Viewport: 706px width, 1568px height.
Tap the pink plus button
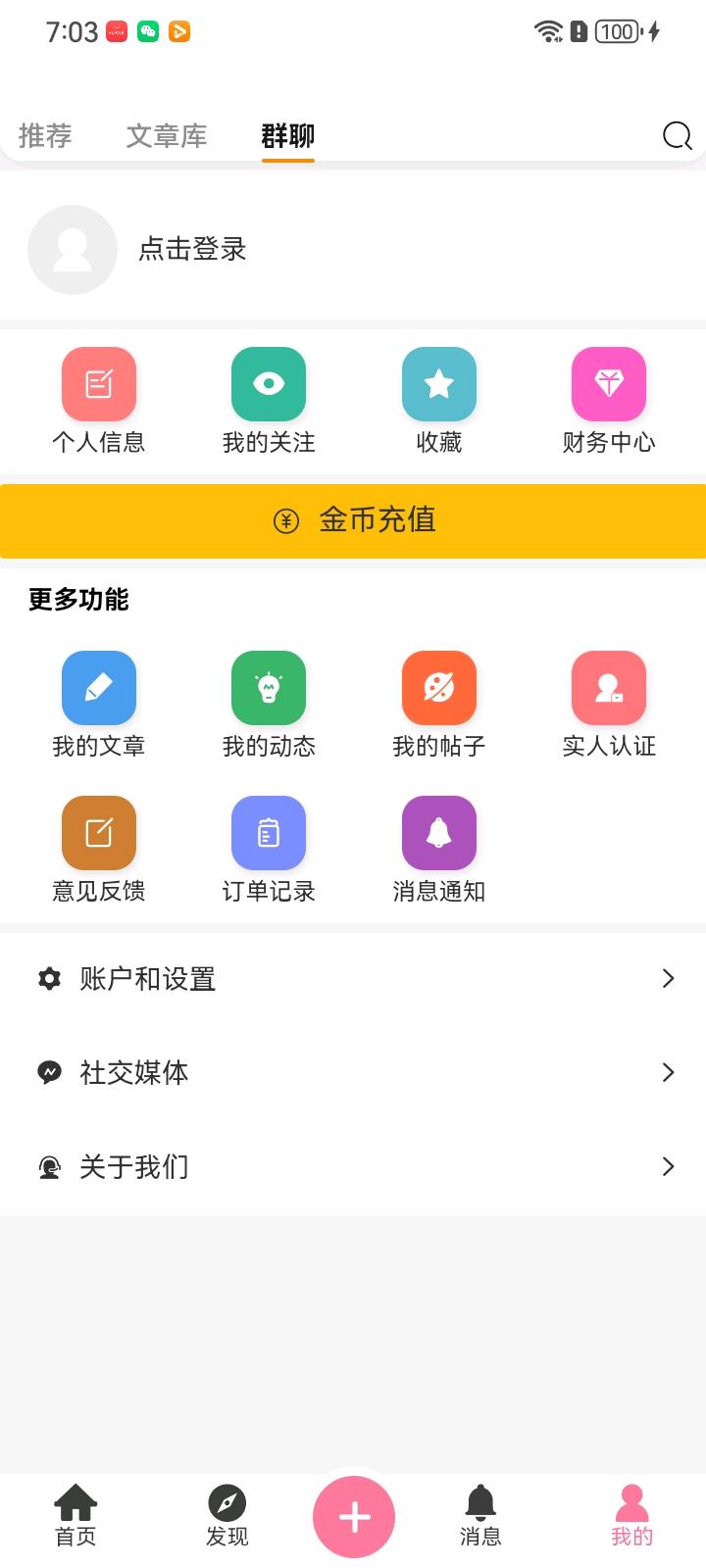click(354, 1517)
